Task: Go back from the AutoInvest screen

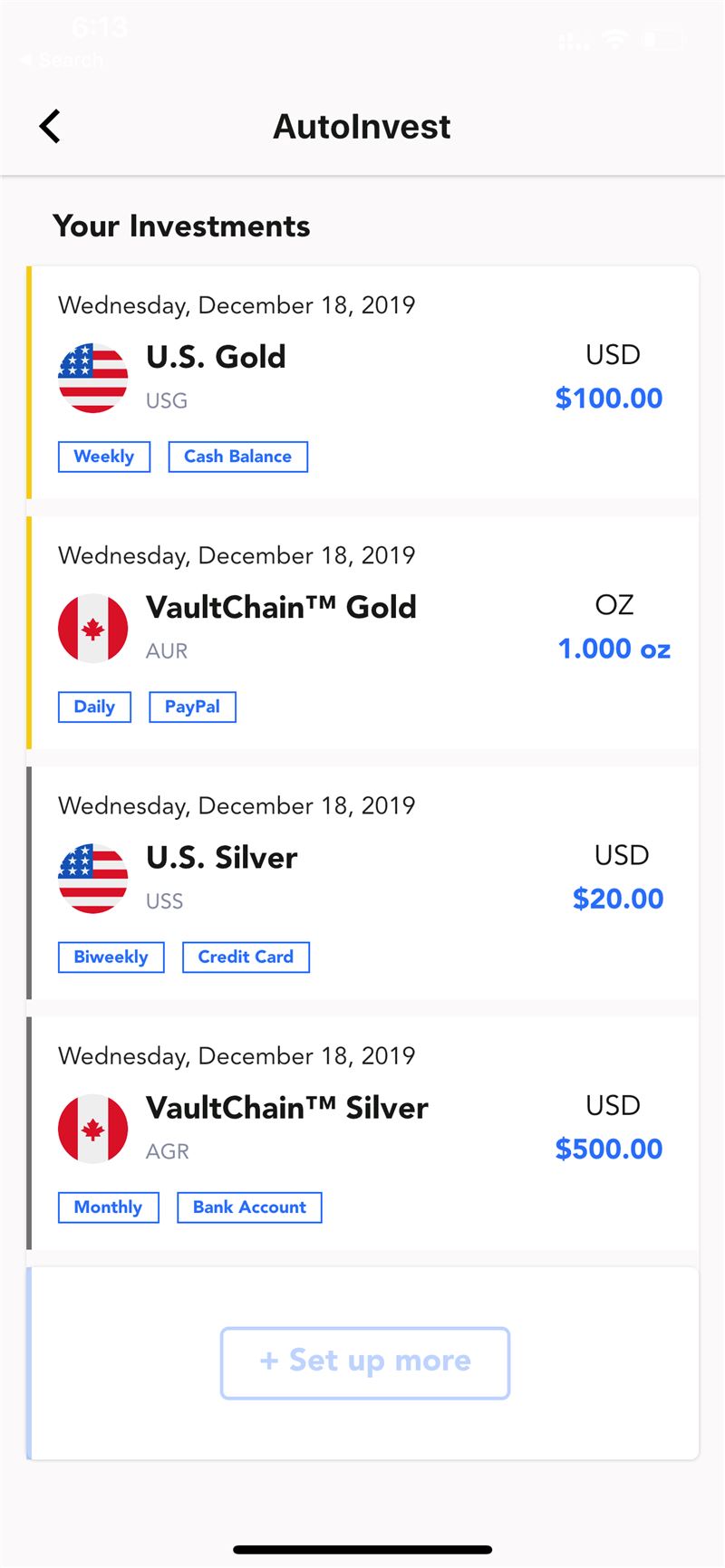Action: (50, 126)
